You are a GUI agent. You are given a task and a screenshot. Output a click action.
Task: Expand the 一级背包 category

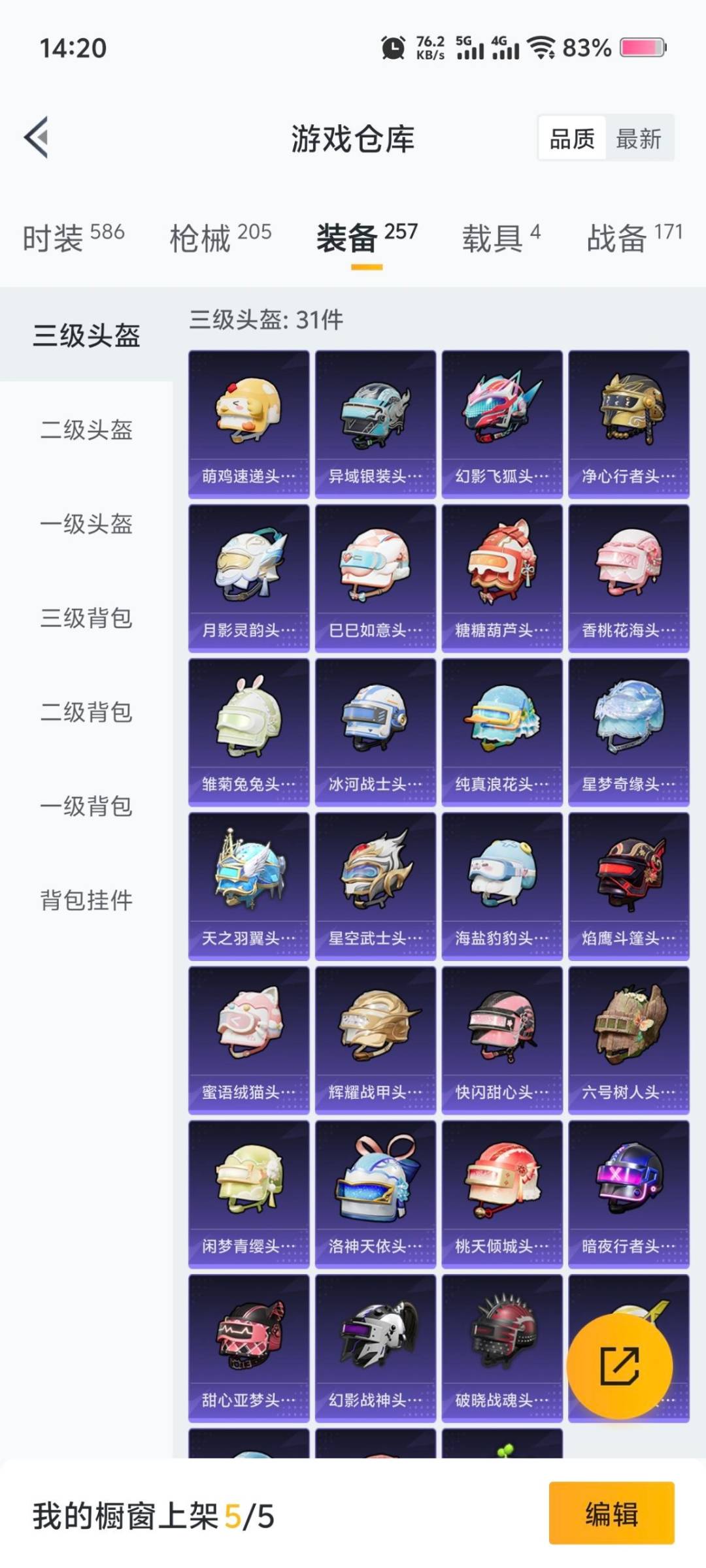click(x=88, y=807)
